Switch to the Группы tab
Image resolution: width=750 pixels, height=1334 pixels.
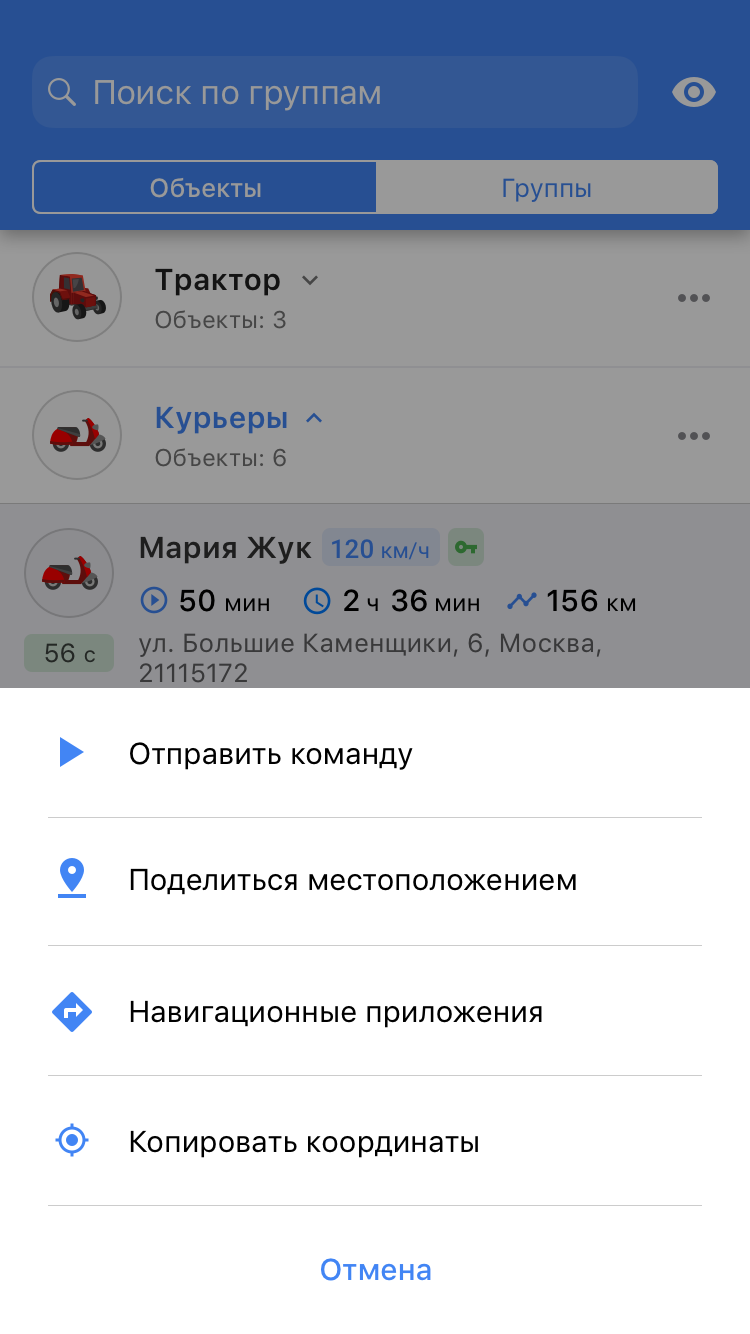coord(546,186)
